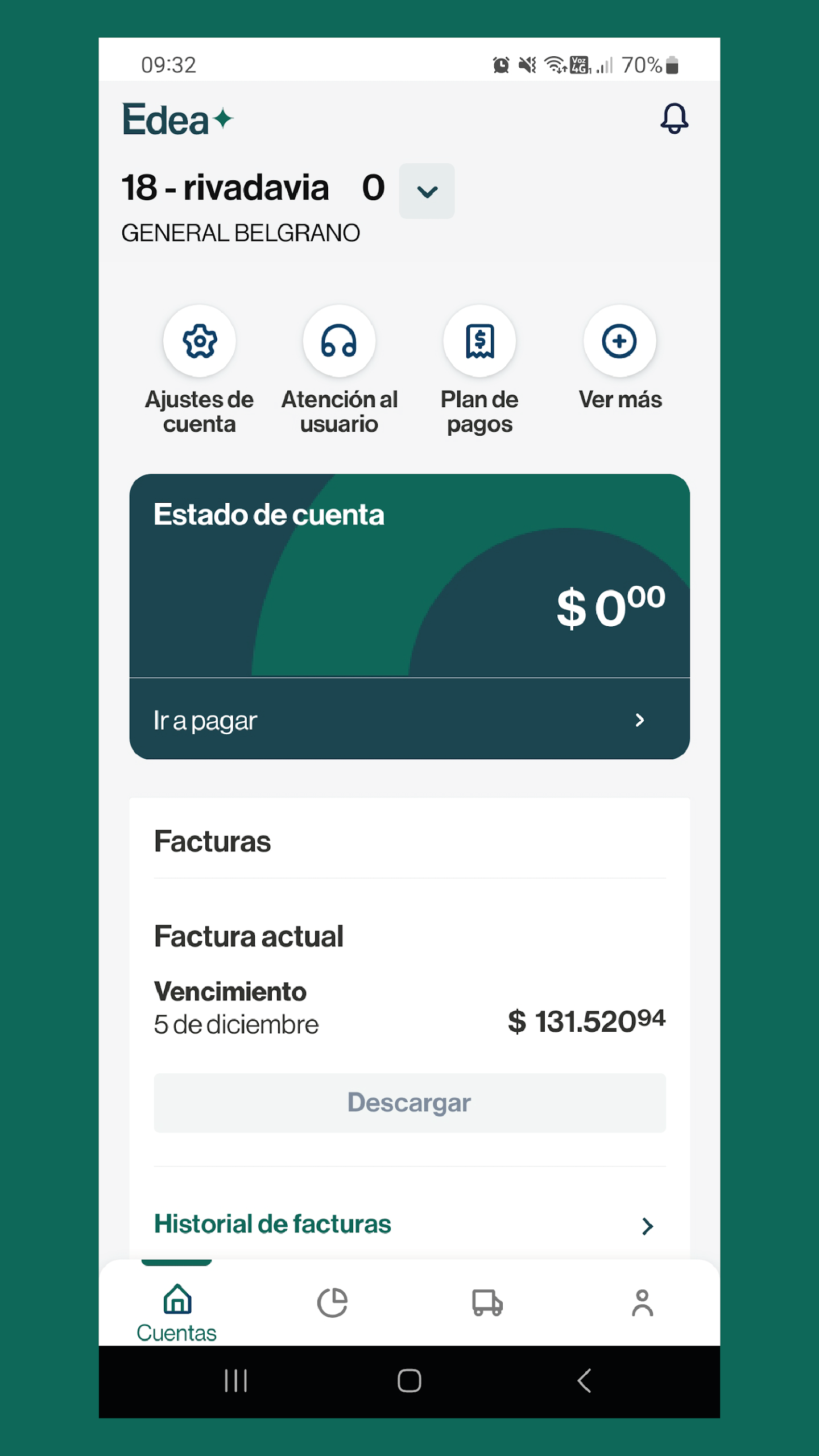Open Plan de pagos
The image size is (819, 1456).
[479, 341]
